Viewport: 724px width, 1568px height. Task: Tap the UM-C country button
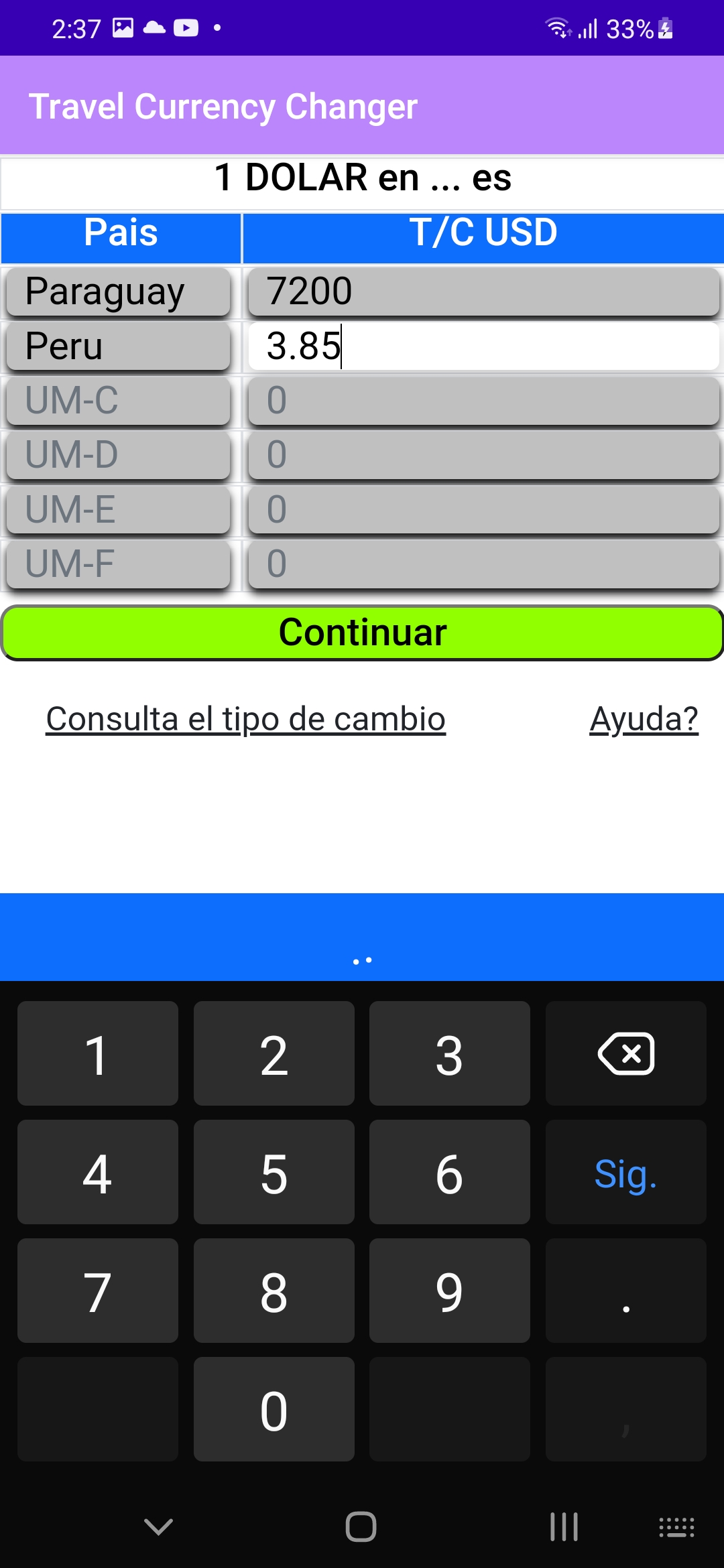point(118,401)
